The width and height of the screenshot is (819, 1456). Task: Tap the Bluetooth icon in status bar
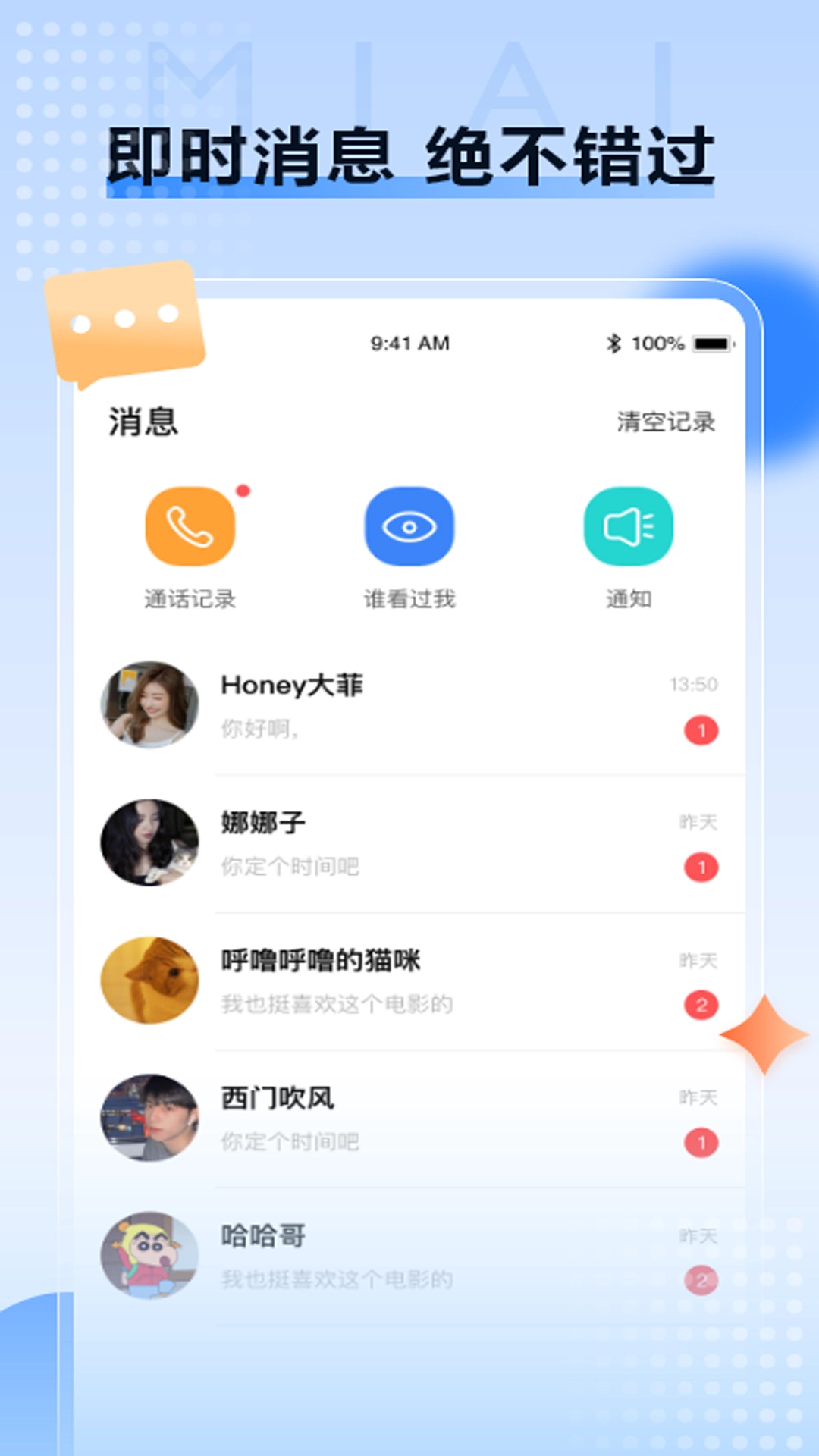pyautogui.click(x=616, y=343)
